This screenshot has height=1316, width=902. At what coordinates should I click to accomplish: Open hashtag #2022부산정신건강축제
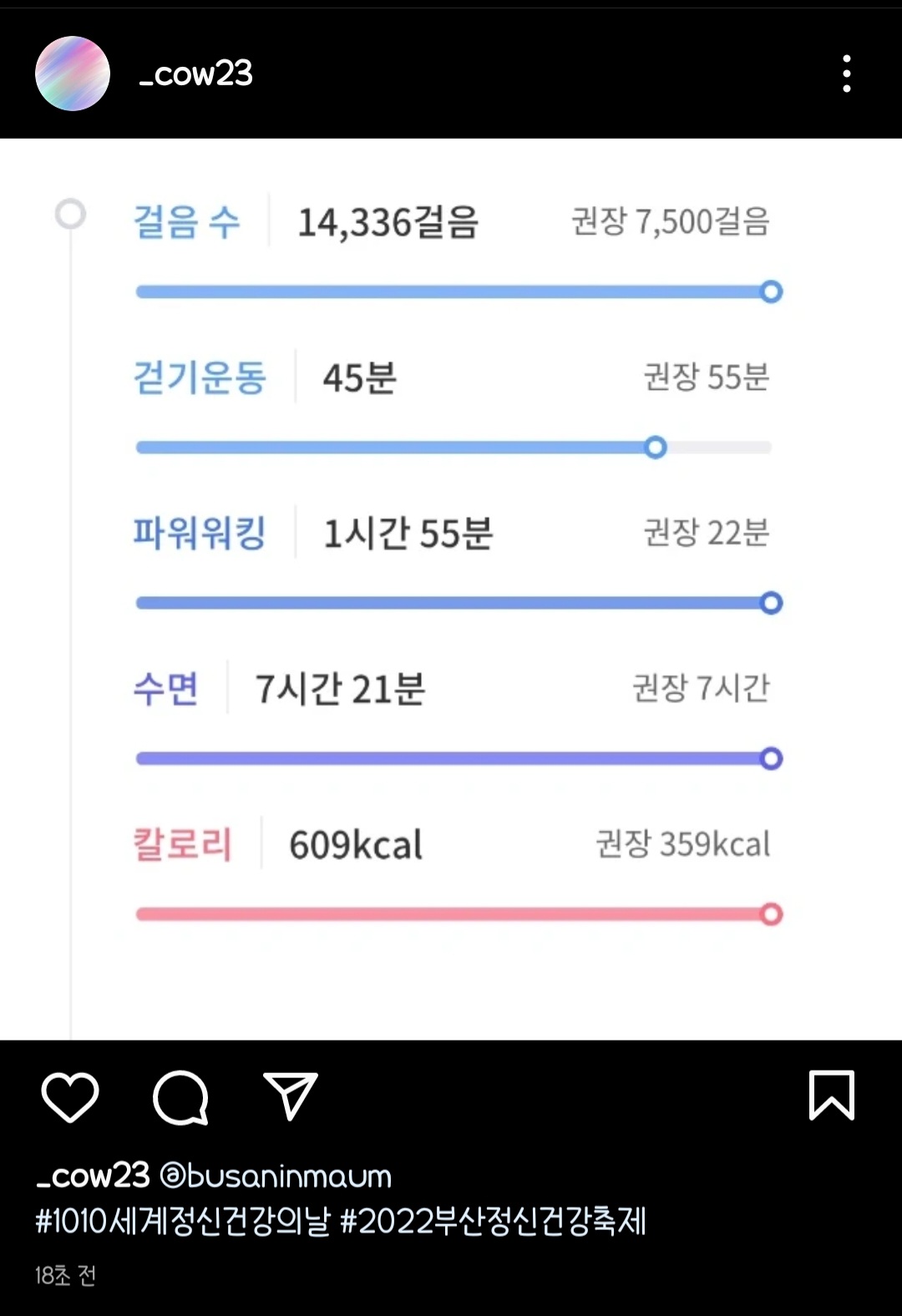[494, 1221]
